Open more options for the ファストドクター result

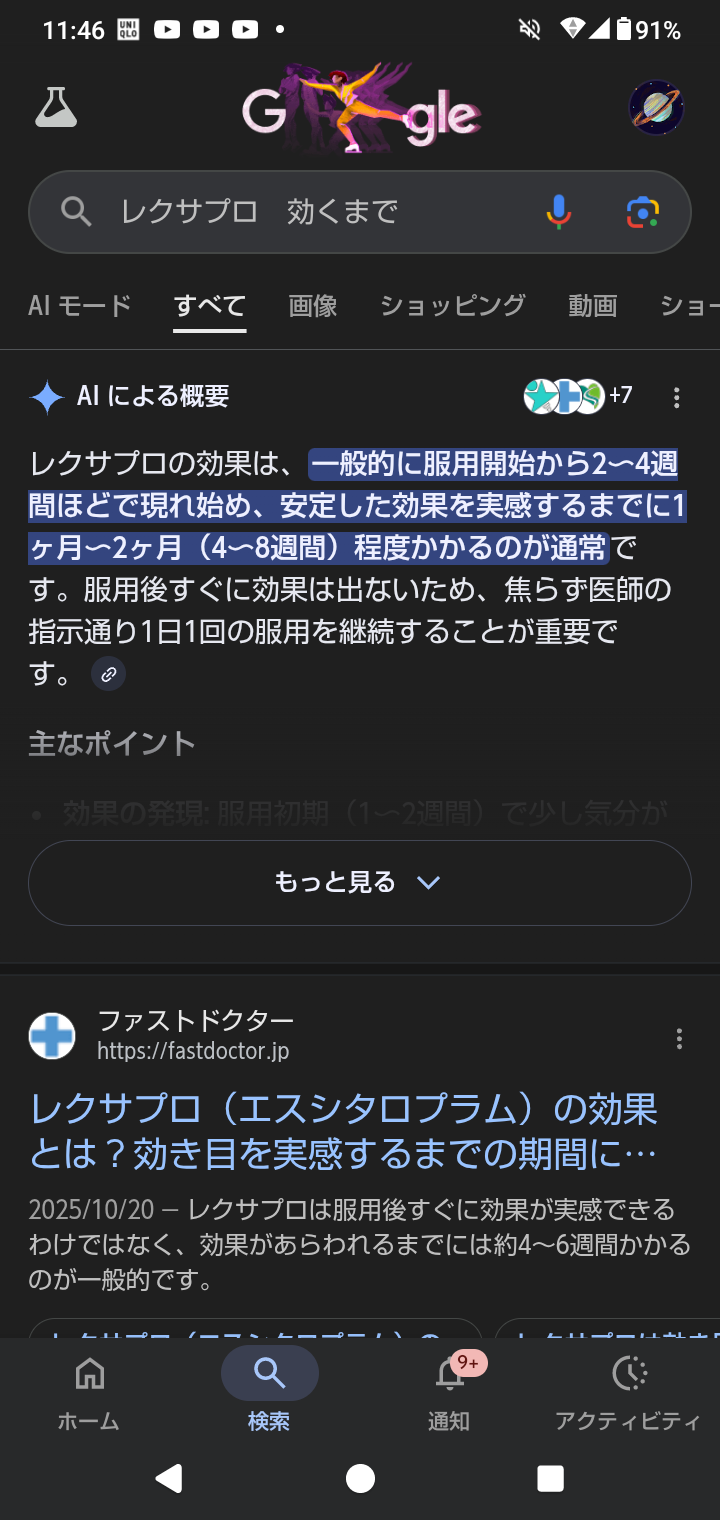(x=679, y=1039)
